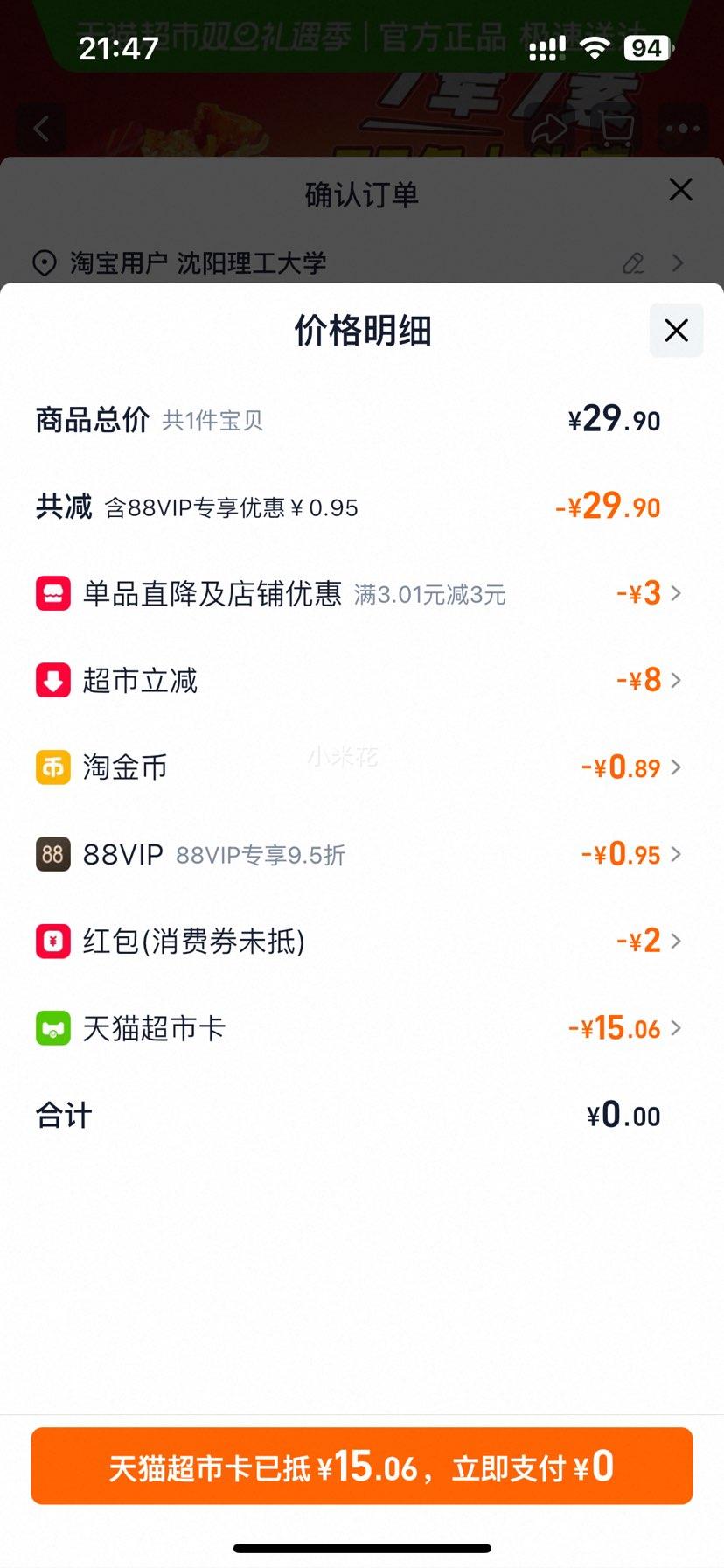Click the back arrow at top left
This screenshot has width=724, height=1568.
(x=42, y=128)
